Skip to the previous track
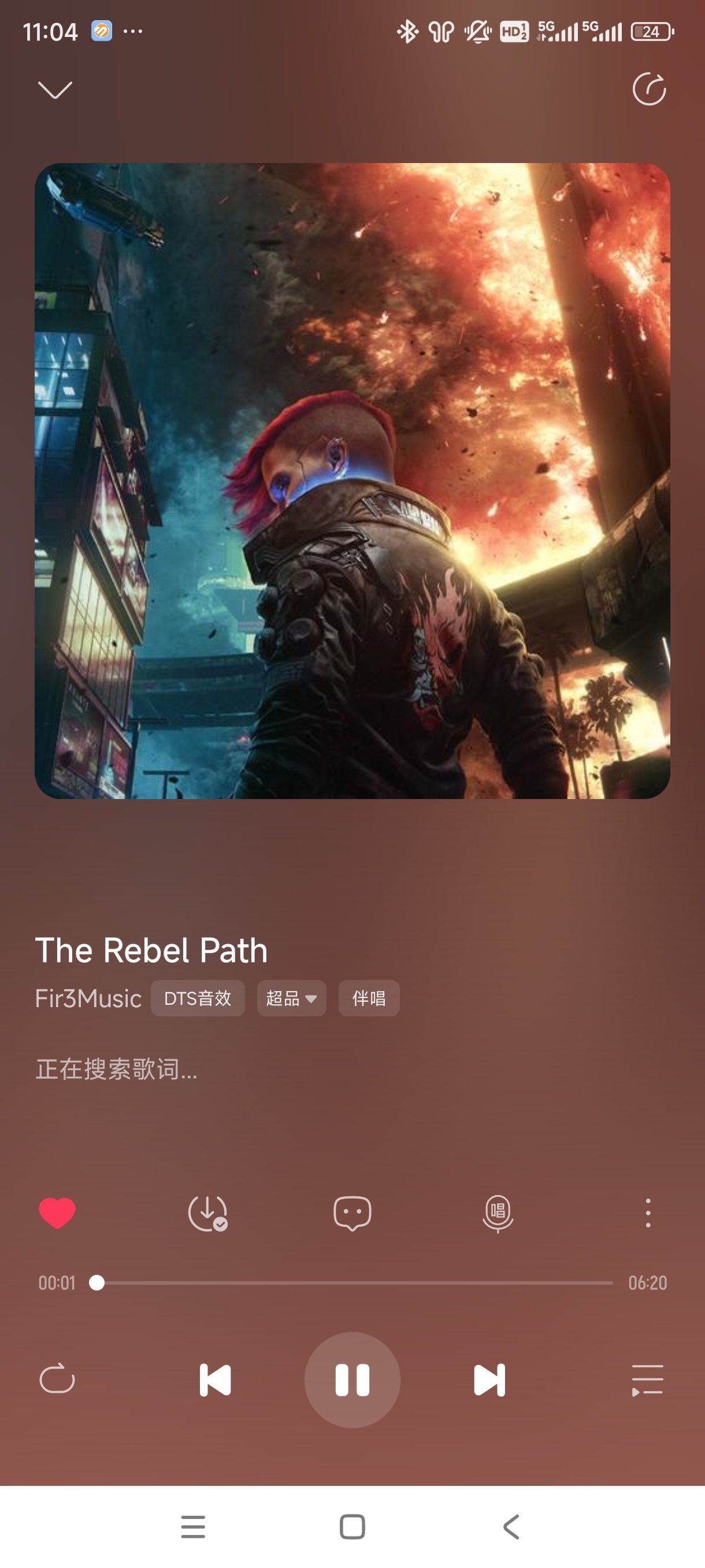This screenshot has width=705, height=1568. [x=216, y=1380]
